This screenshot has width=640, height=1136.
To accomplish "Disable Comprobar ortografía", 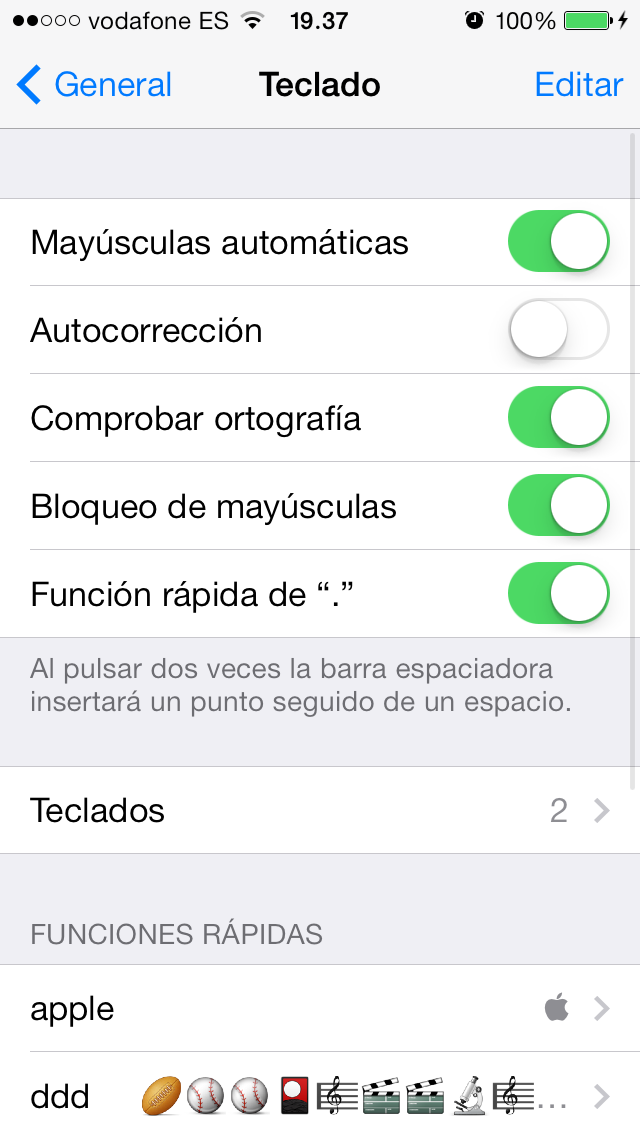I will point(558,418).
